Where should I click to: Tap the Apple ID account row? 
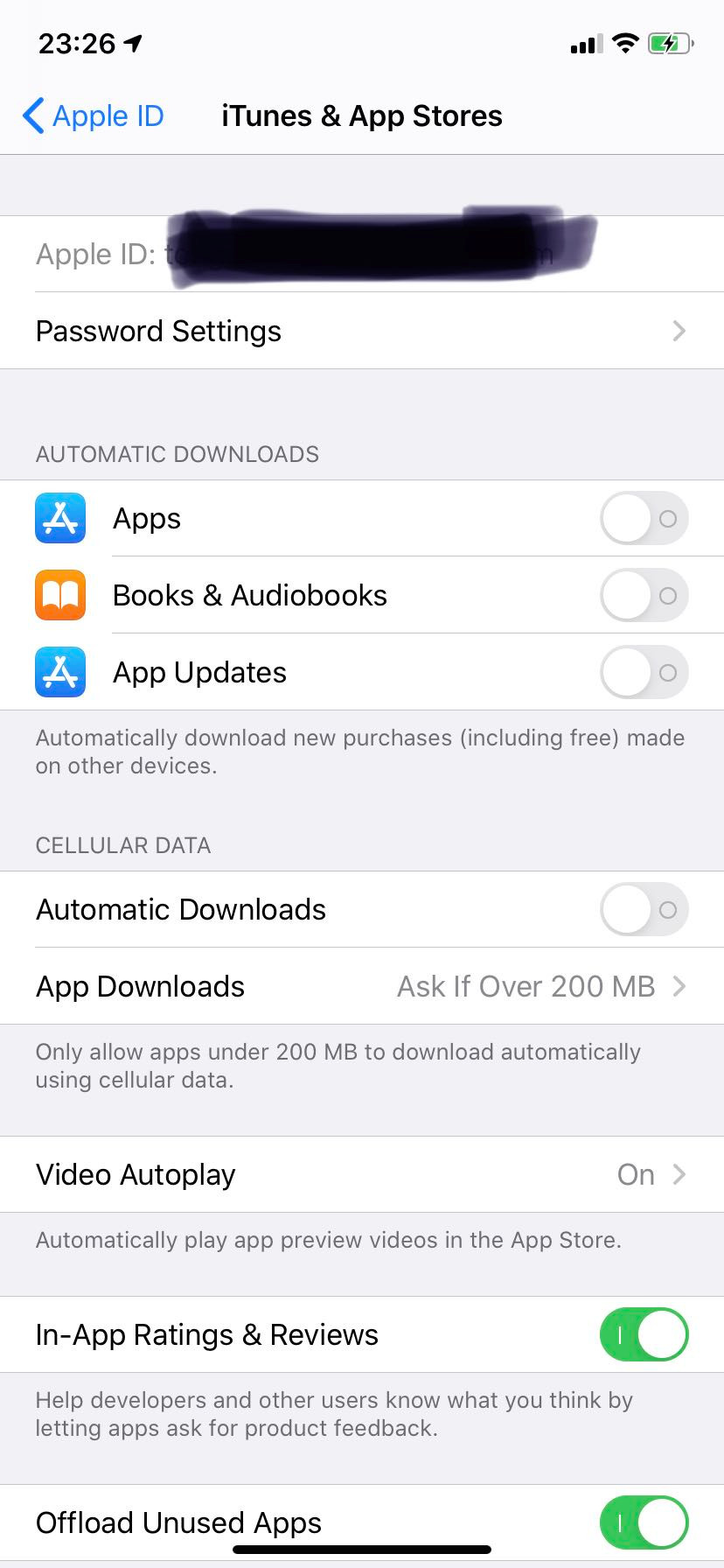click(361, 254)
